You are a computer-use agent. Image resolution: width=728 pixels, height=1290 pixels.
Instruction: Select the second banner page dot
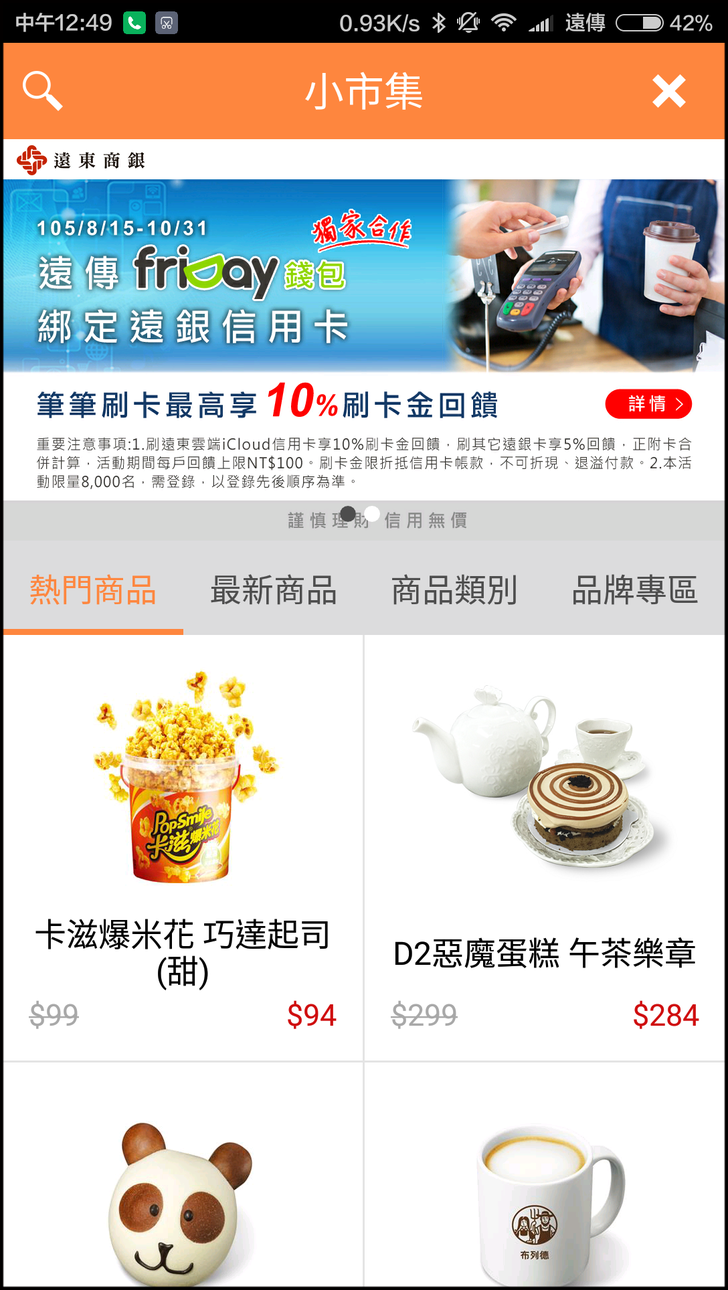tap(372, 514)
